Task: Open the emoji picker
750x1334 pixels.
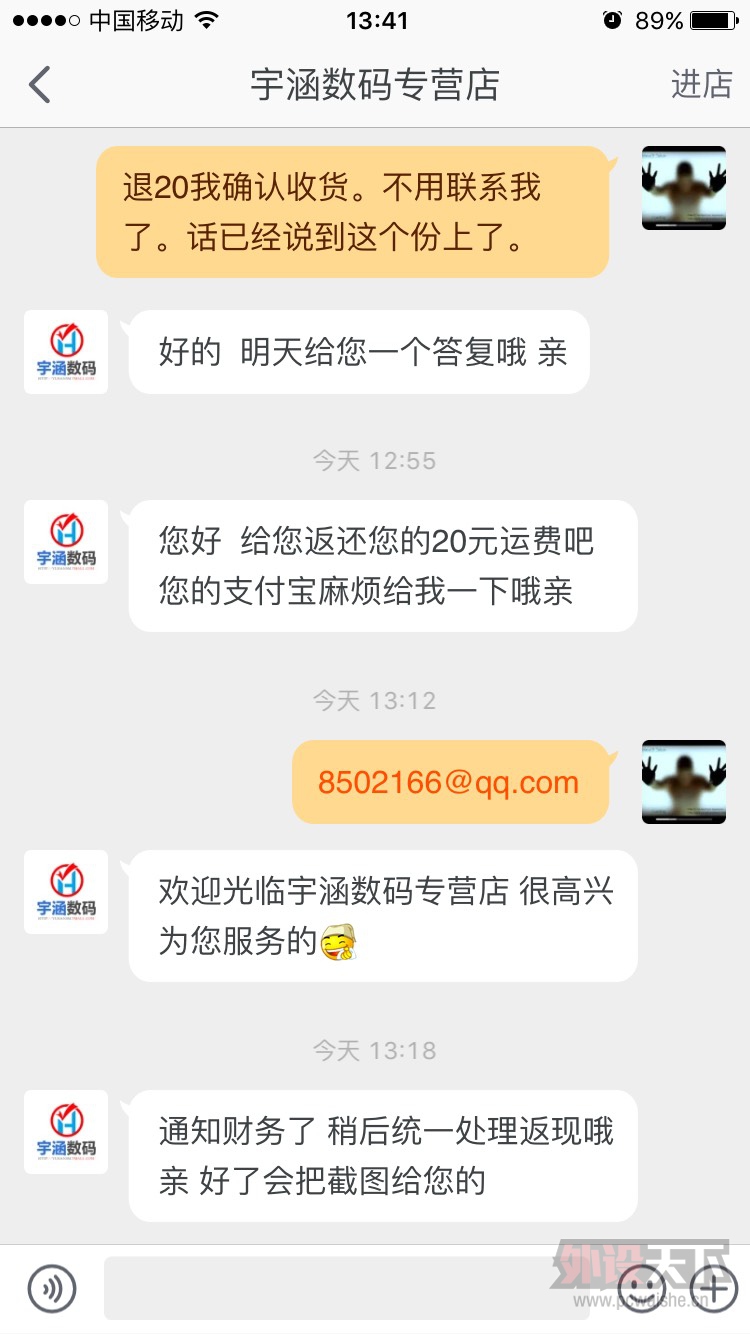Action: [x=642, y=1288]
